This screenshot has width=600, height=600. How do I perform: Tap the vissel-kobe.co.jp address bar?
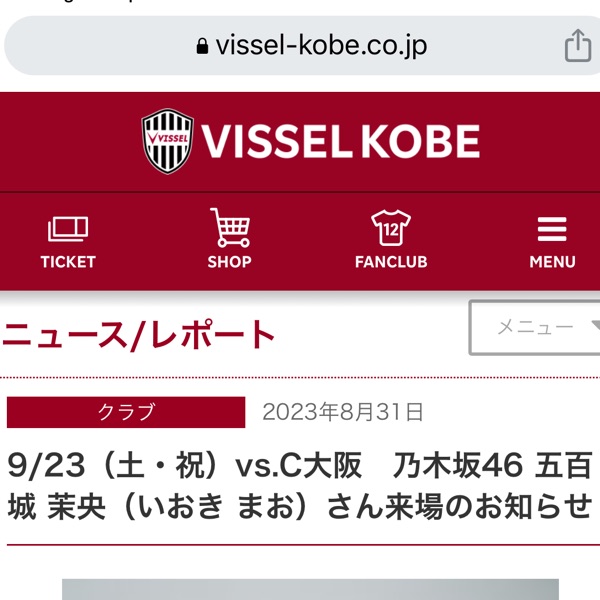point(300,46)
